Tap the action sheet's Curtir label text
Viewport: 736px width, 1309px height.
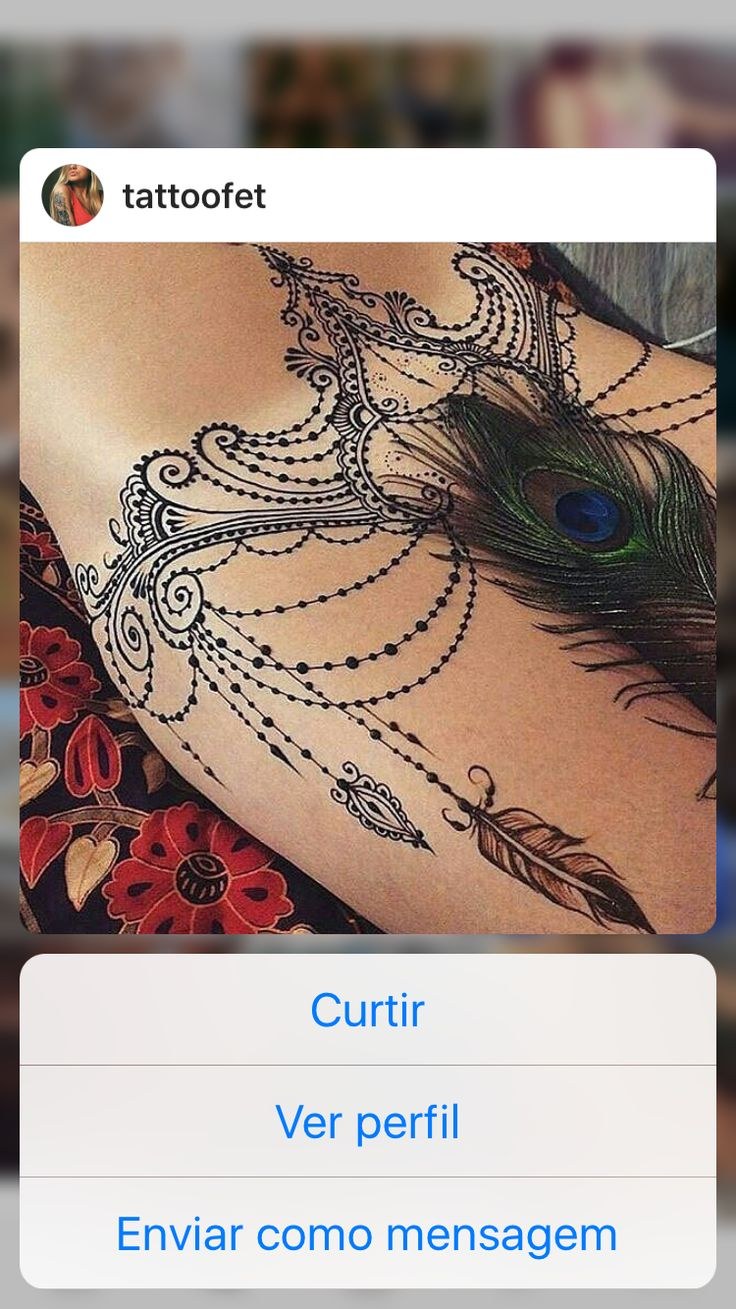pos(368,1010)
